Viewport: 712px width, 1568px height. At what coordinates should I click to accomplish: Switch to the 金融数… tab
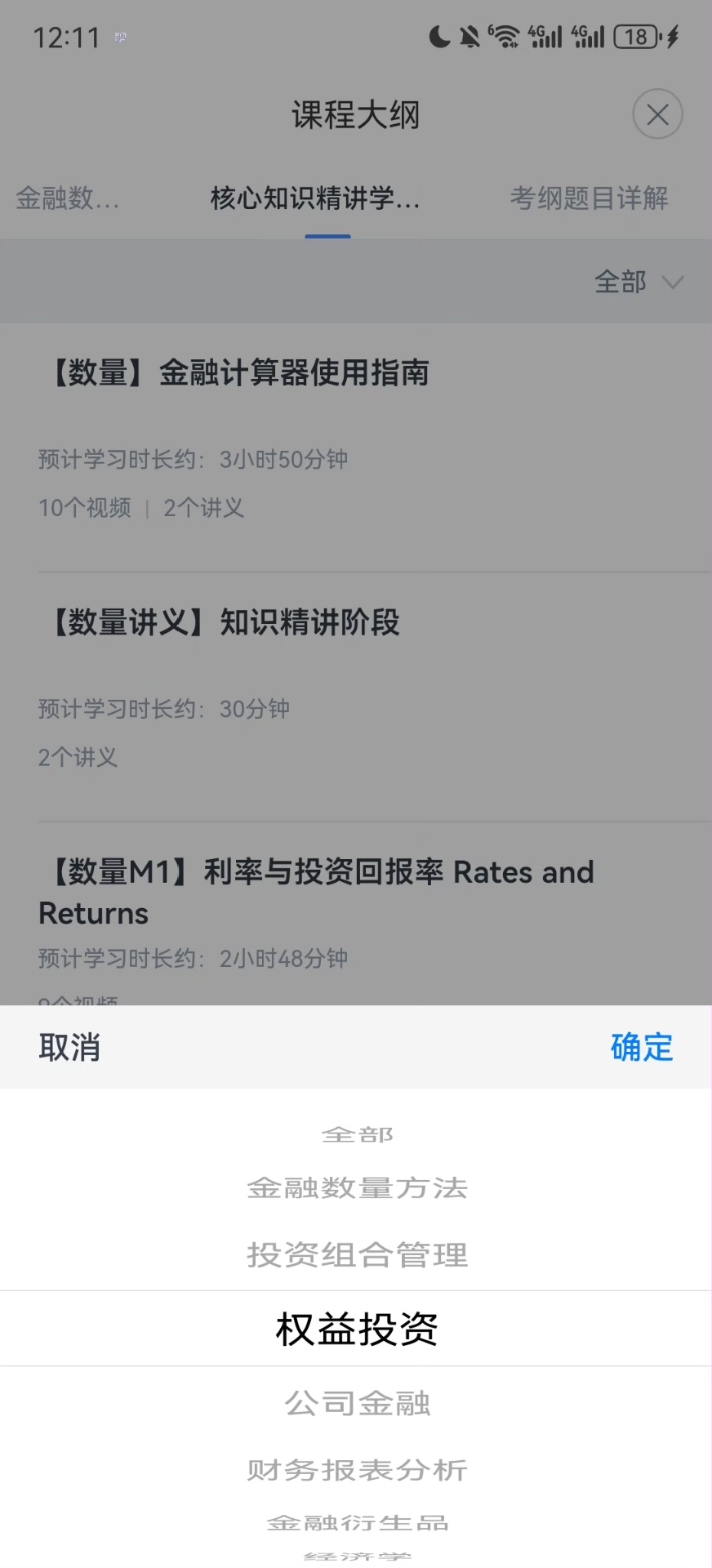pyautogui.click(x=68, y=198)
